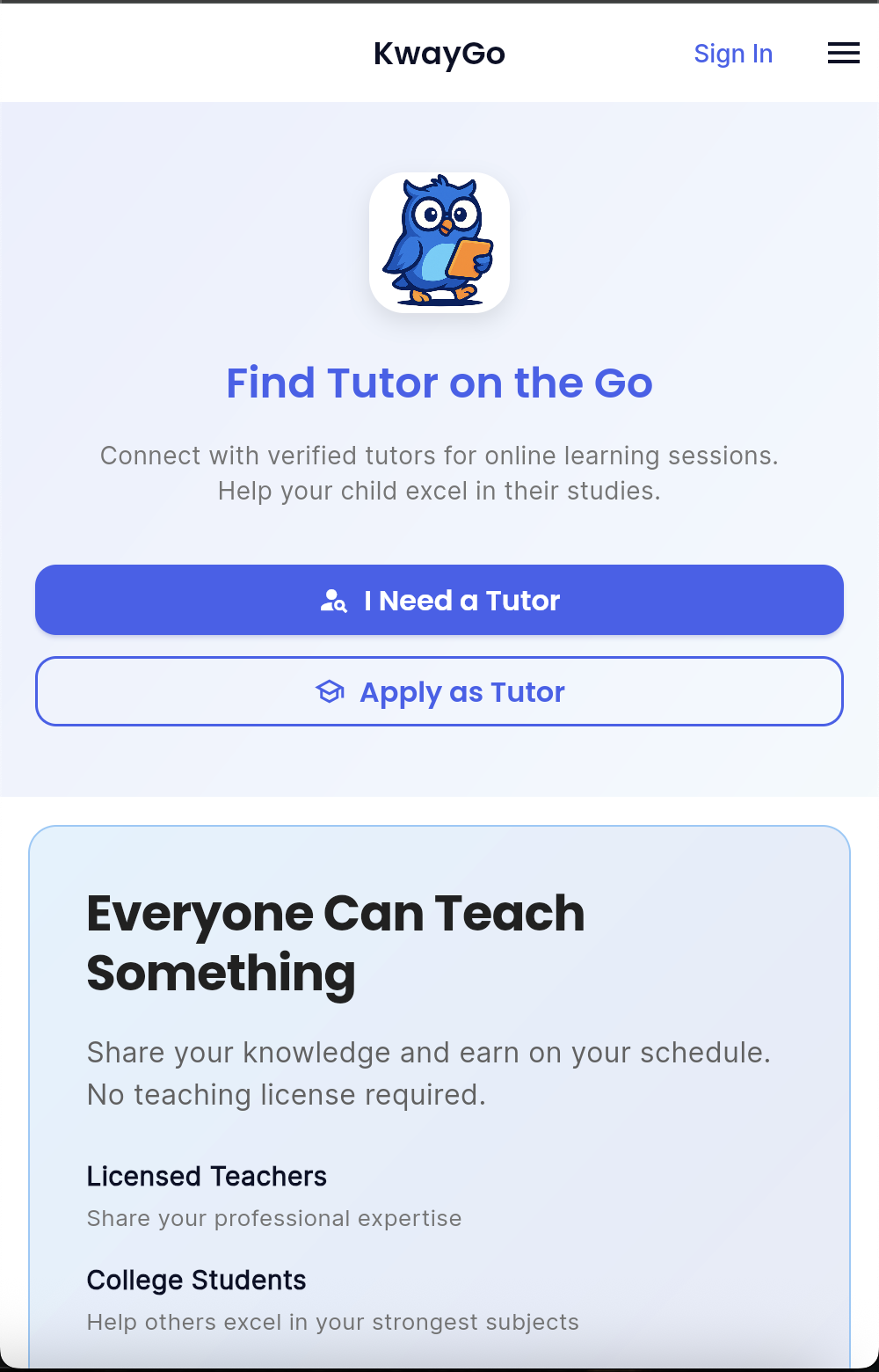
Task: Click the Find Tutor on the Go heading
Action: coord(439,383)
